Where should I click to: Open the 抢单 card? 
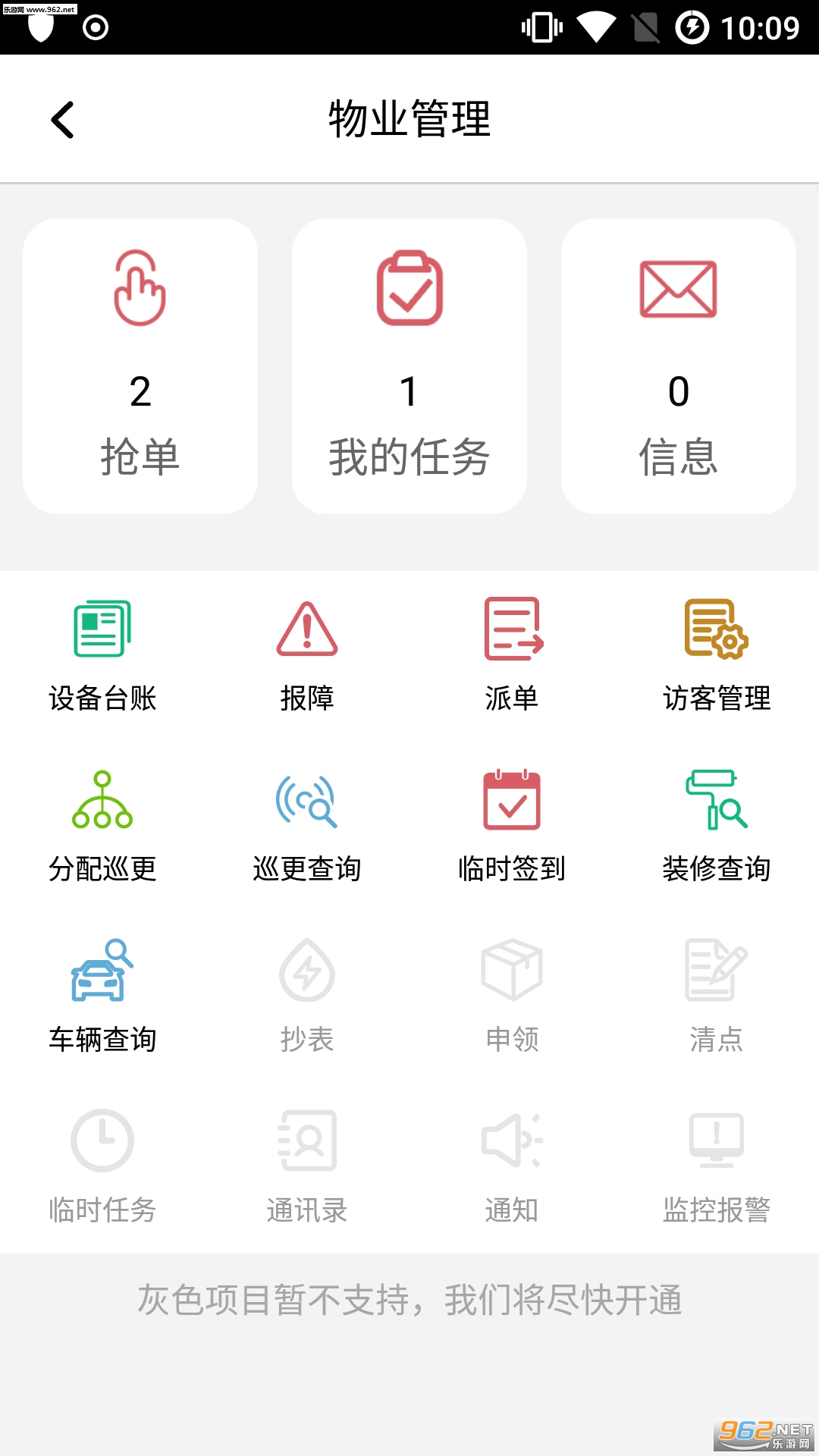(140, 366)
